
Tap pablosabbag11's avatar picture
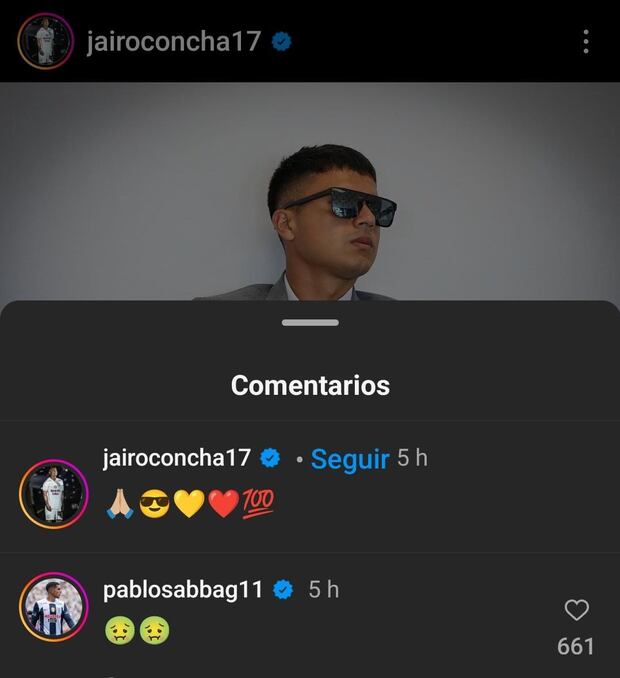[53, 607]
